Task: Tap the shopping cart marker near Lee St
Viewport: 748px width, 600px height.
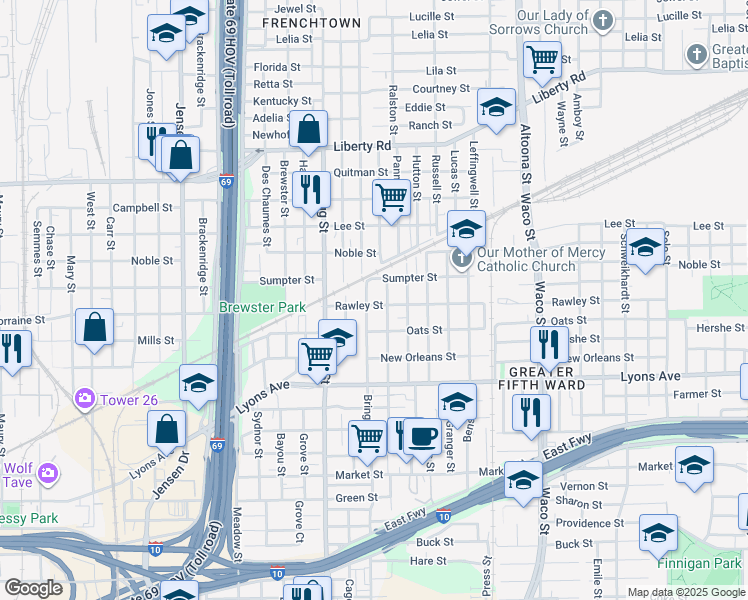Action: click(x=391, y=198)
